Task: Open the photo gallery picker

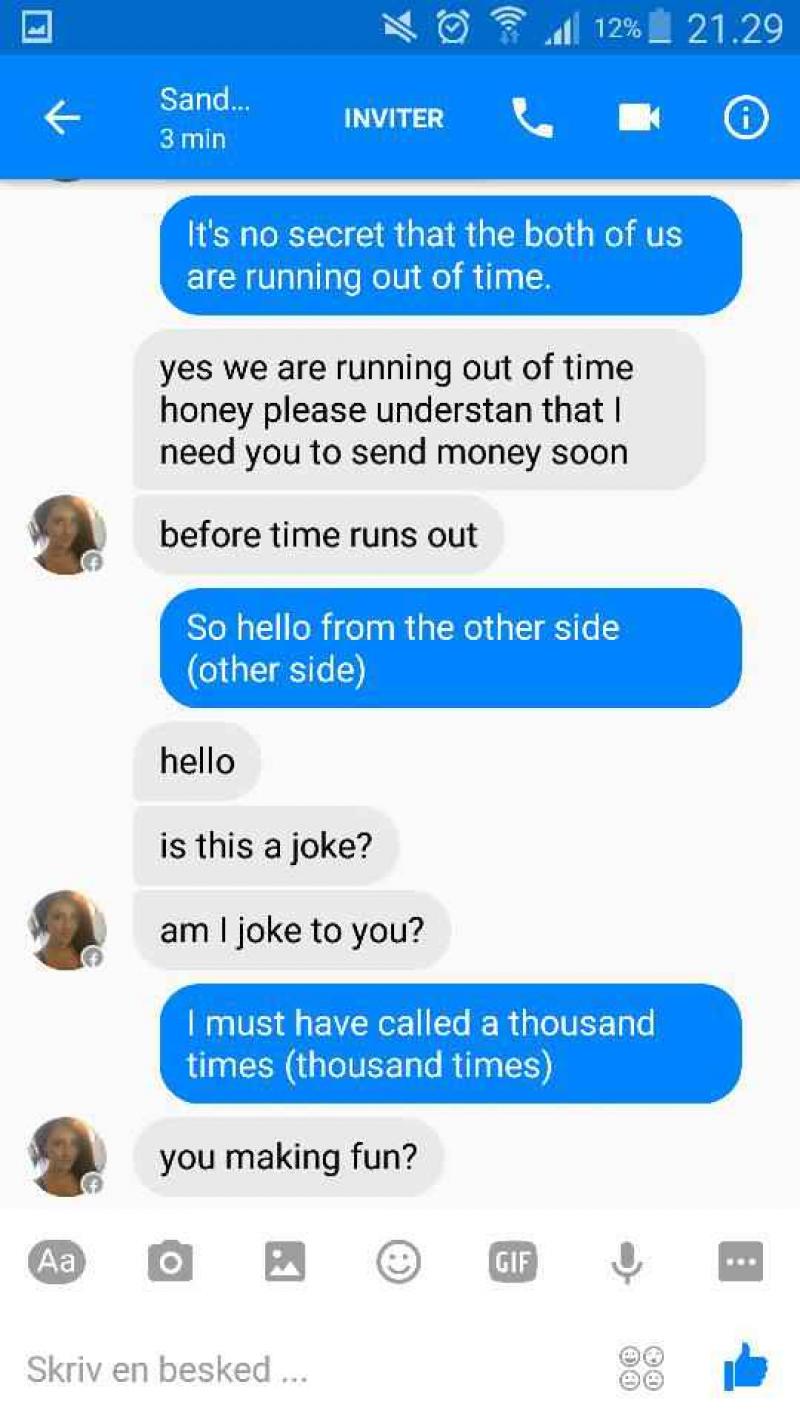Action: [285, 1262]
